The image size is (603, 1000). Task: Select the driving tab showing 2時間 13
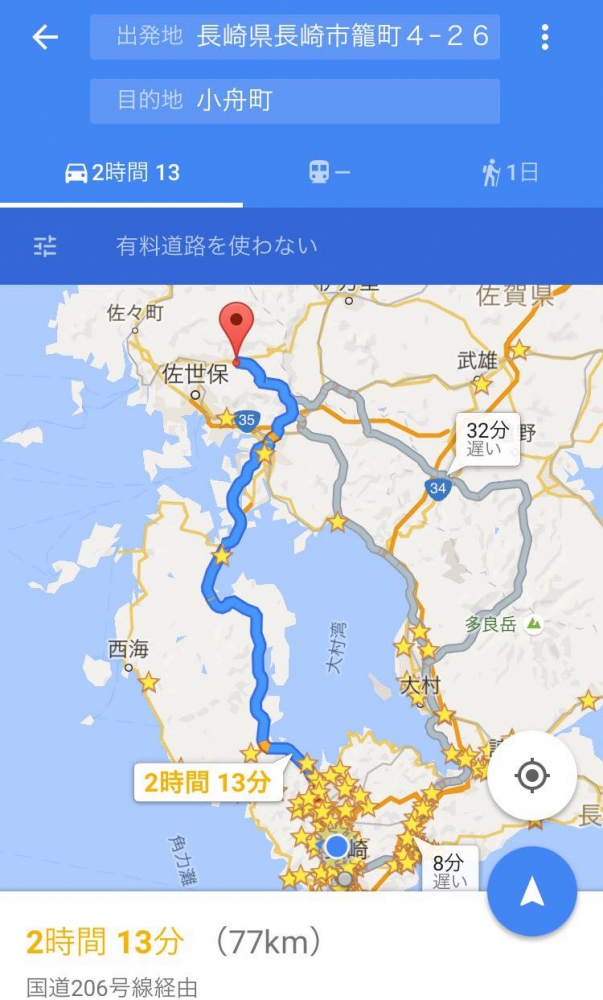tap(122, 173)
